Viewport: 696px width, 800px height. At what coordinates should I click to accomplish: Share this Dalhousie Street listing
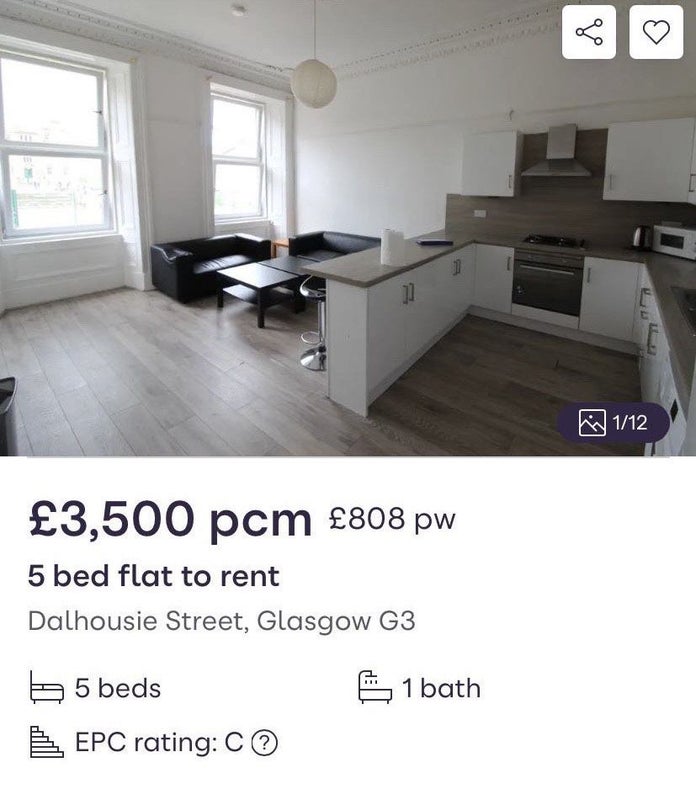point(589,32)
